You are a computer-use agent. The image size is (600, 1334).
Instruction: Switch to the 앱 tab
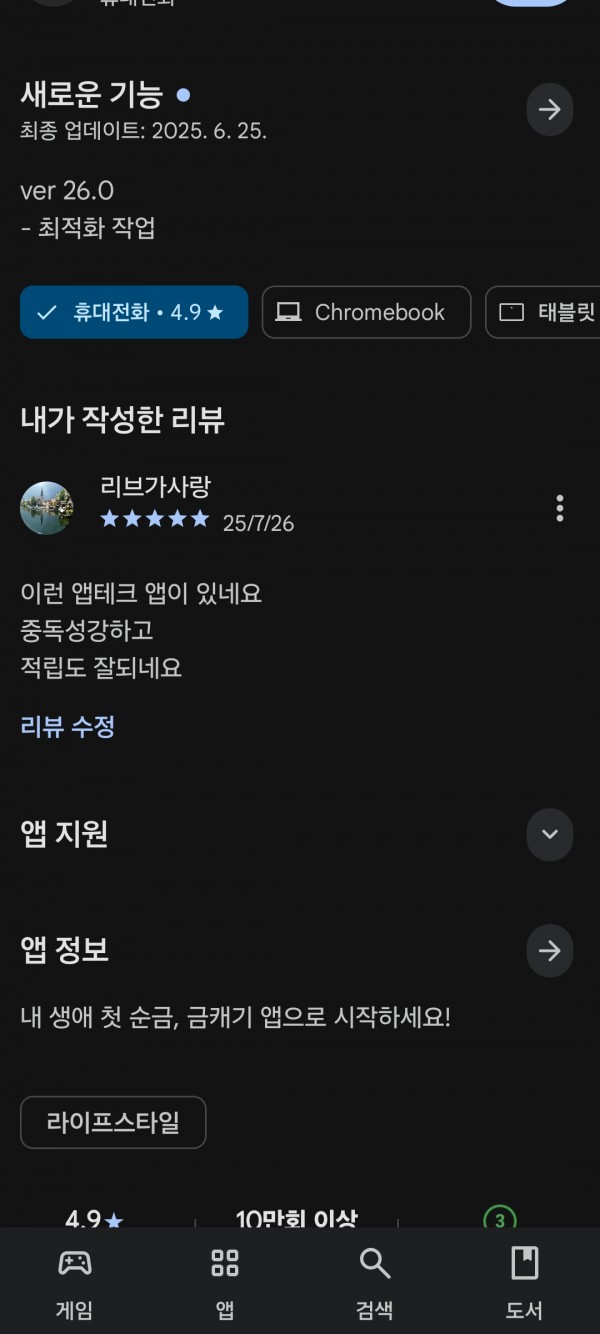click(x=225, y=1284)
